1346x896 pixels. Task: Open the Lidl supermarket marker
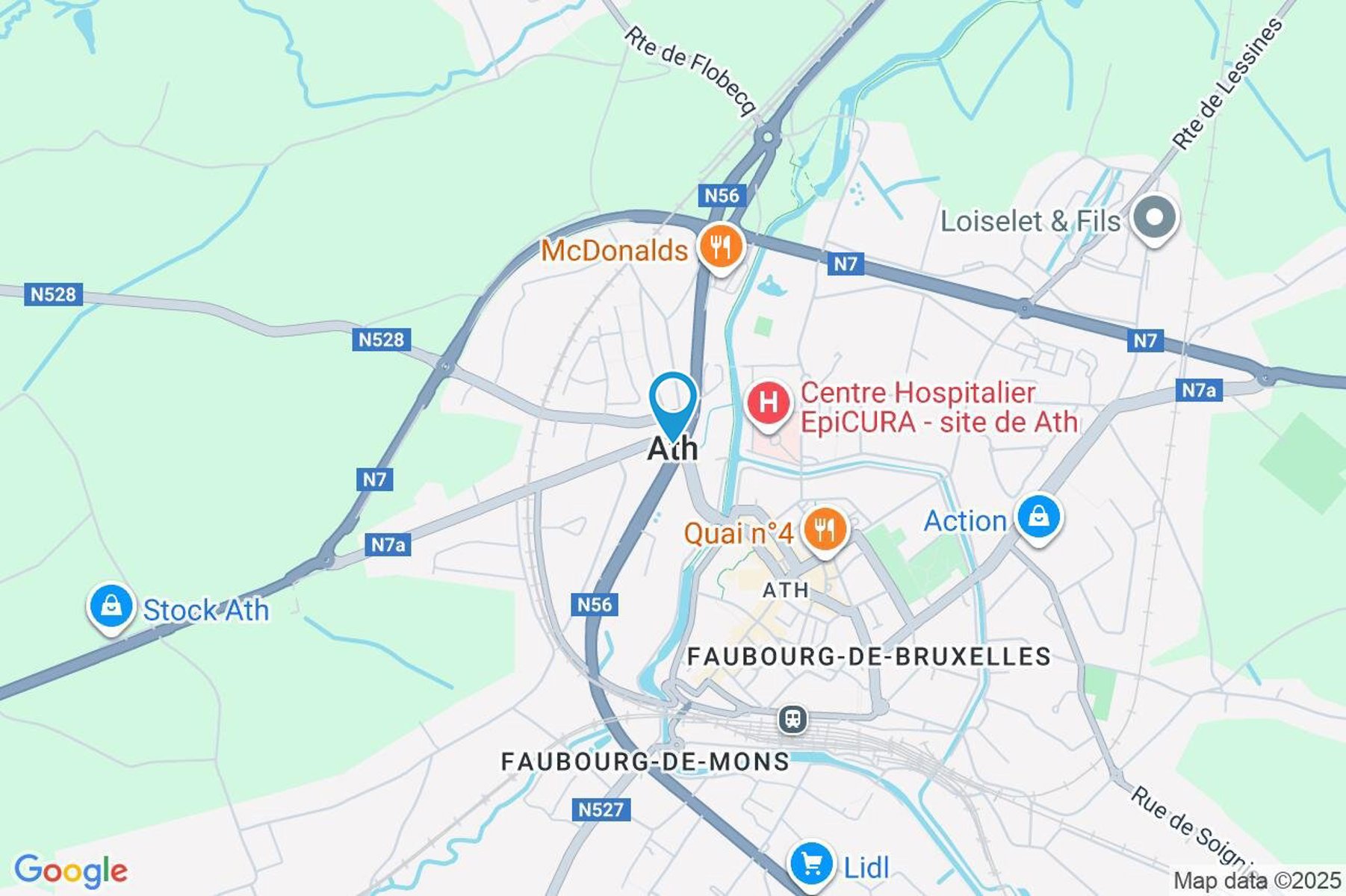click(811, 865)
